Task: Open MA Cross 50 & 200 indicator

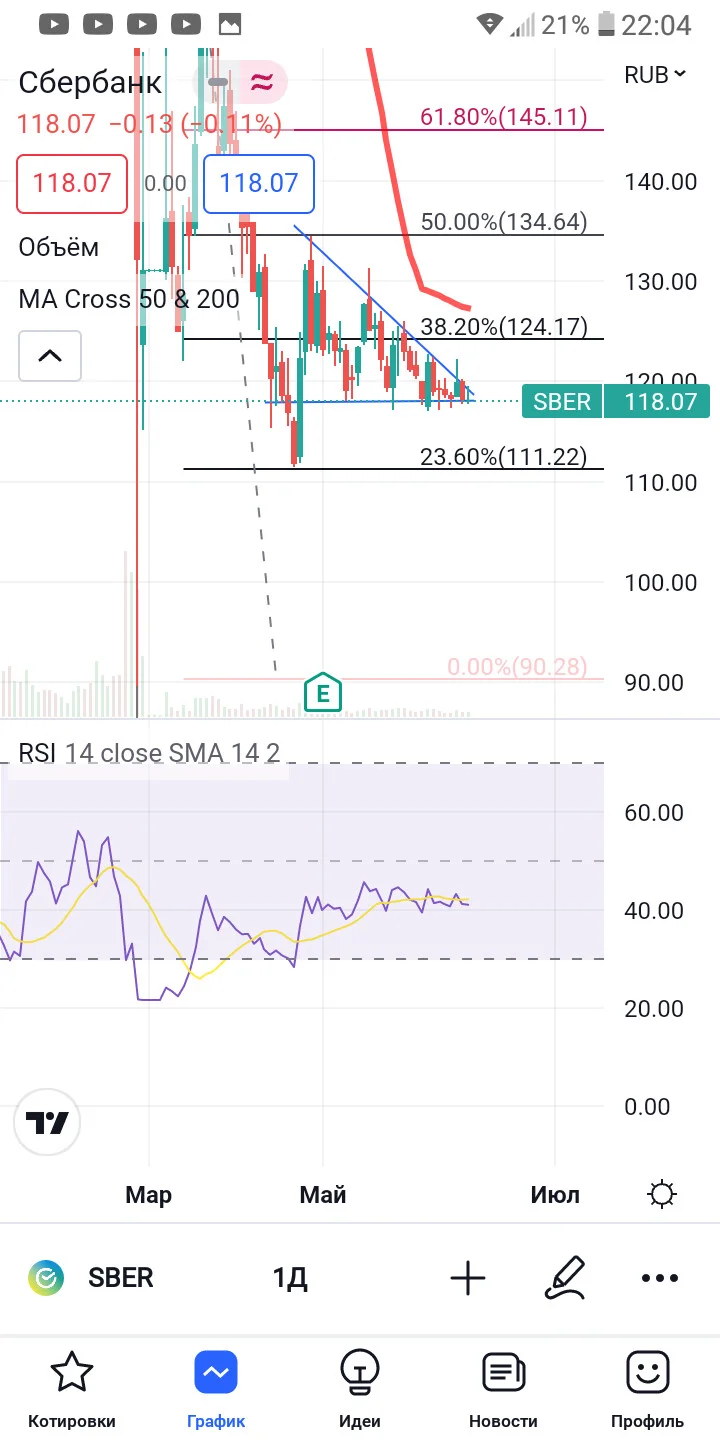Action: [x=129, y=298]
